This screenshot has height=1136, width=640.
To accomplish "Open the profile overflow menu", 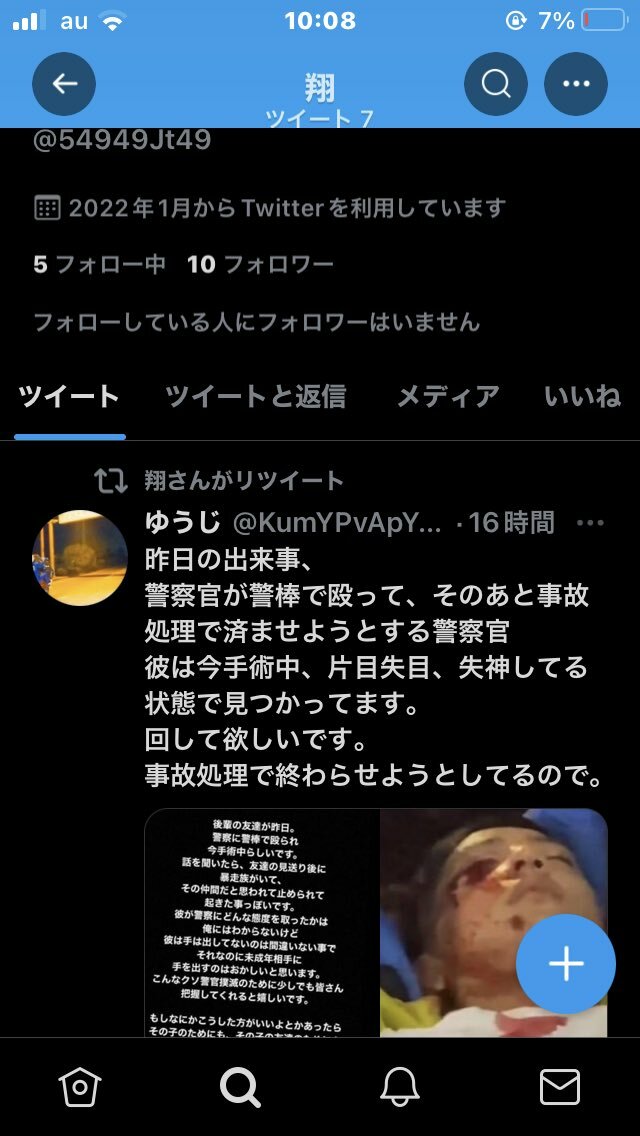I will (x=576, y=84).
